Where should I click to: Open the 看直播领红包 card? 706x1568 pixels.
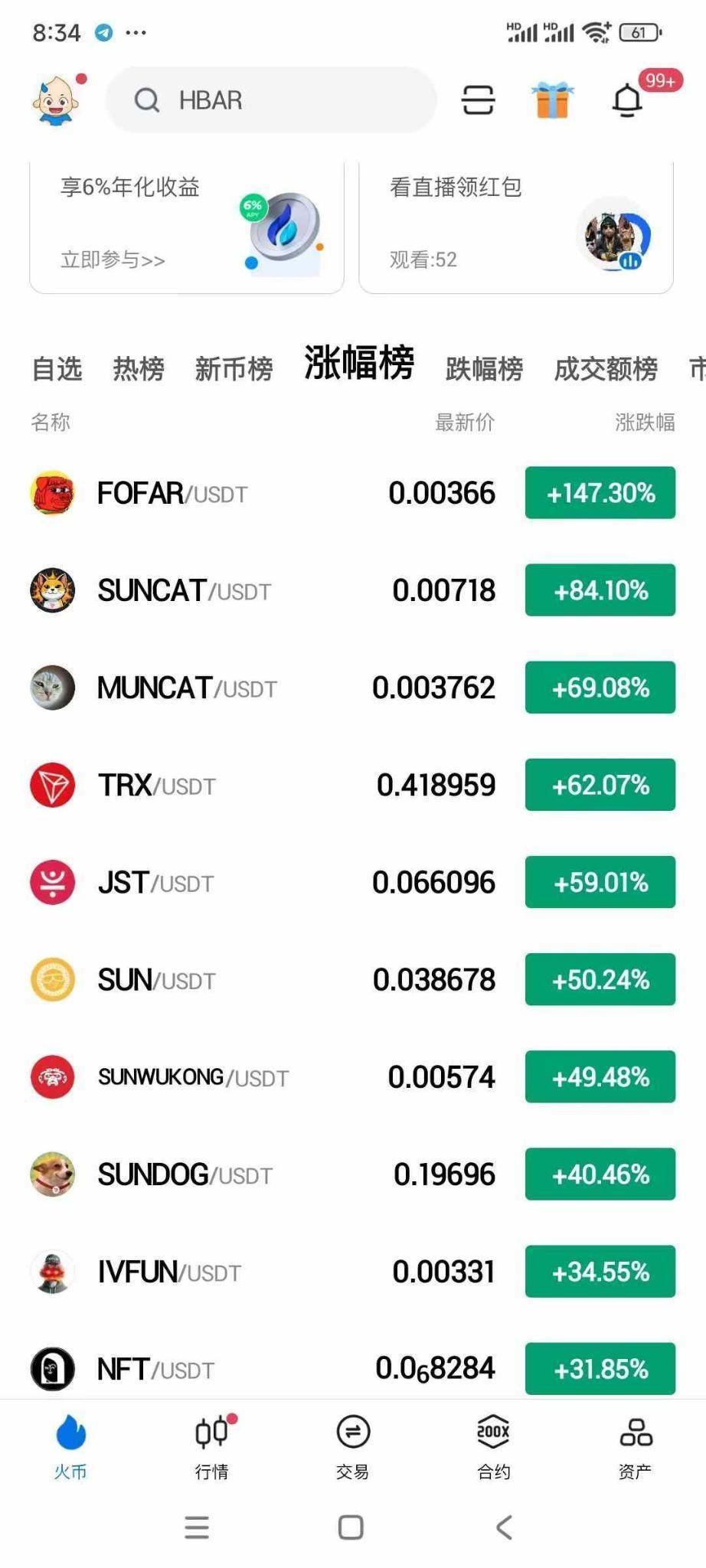pos(516,227)
